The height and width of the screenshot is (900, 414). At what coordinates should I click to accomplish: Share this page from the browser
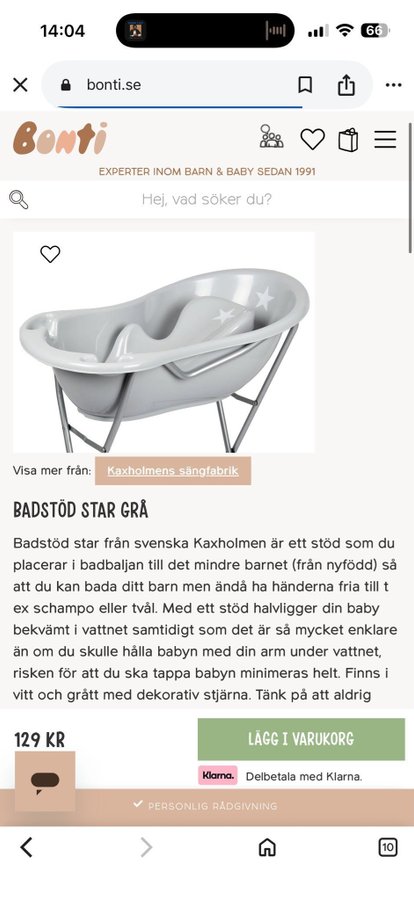tap(346, 85)
